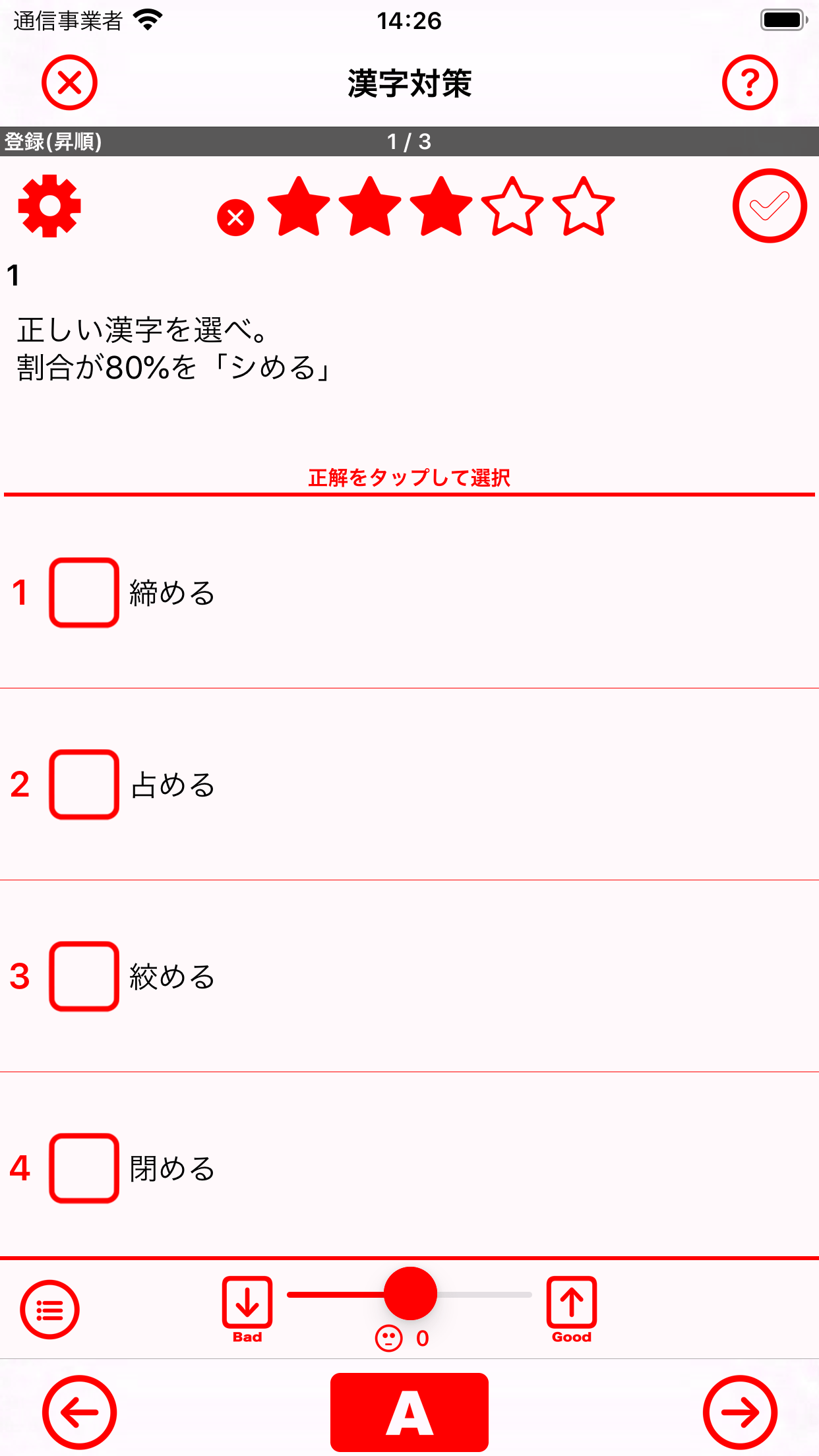Screen dimensions: 819x1456
Task: Tap the Good up-arrow button
Action: (572, 1303)
